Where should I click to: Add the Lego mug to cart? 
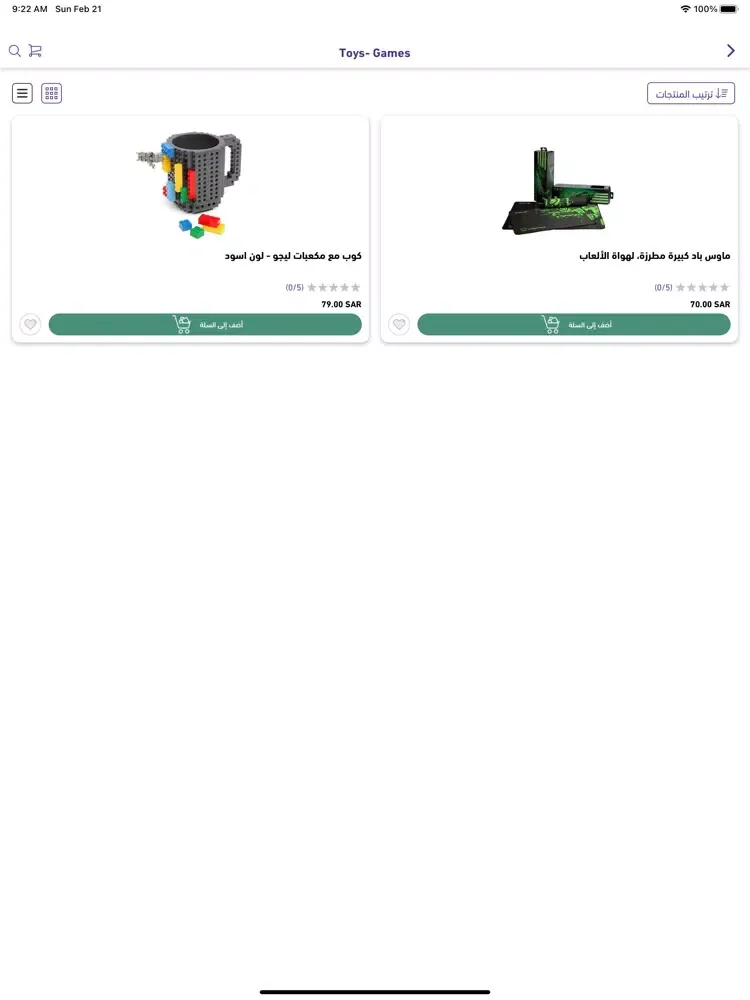tap(205, 324)
